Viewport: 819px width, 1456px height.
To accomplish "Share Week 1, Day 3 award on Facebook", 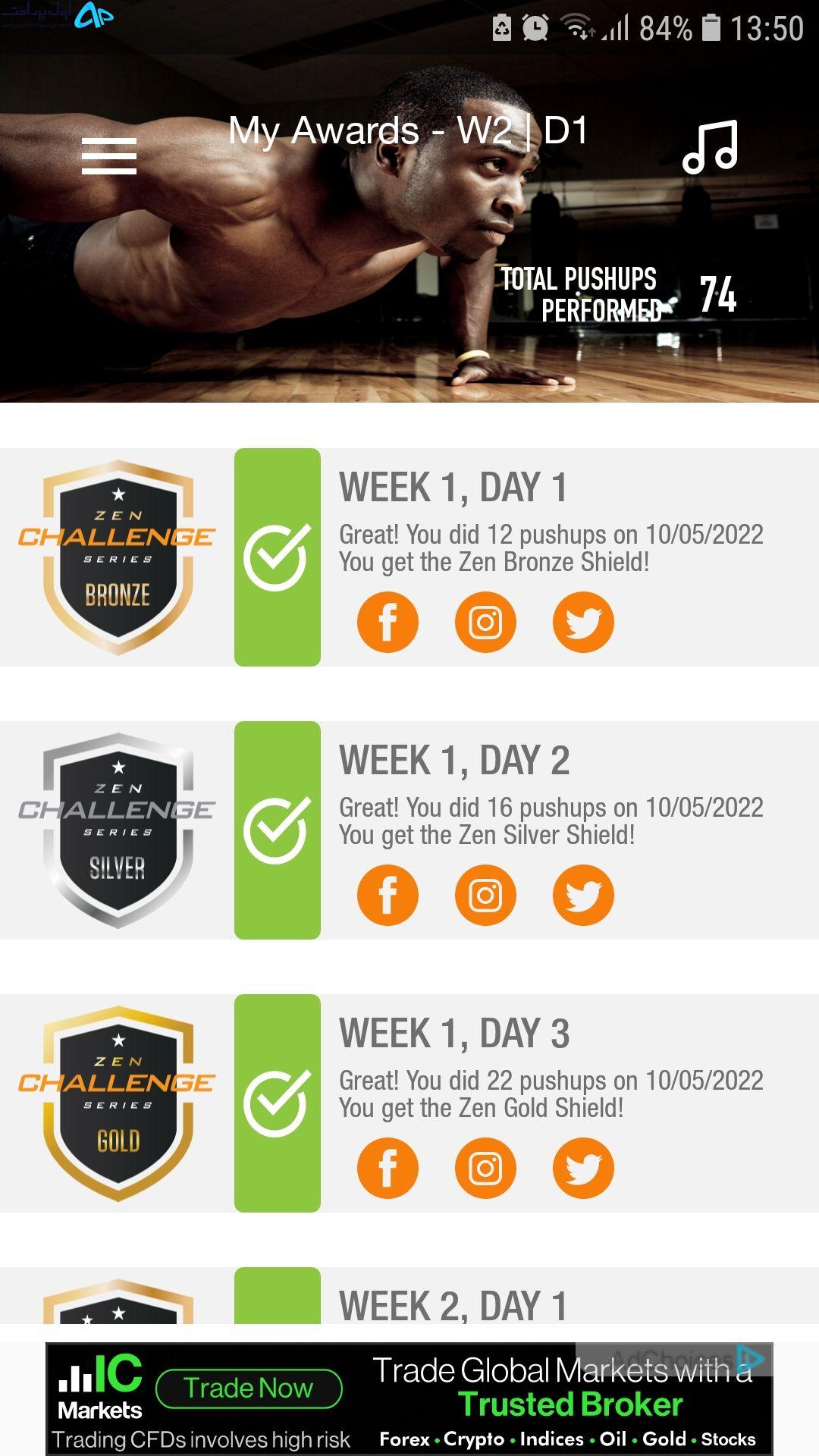I will coord(388,1169).
